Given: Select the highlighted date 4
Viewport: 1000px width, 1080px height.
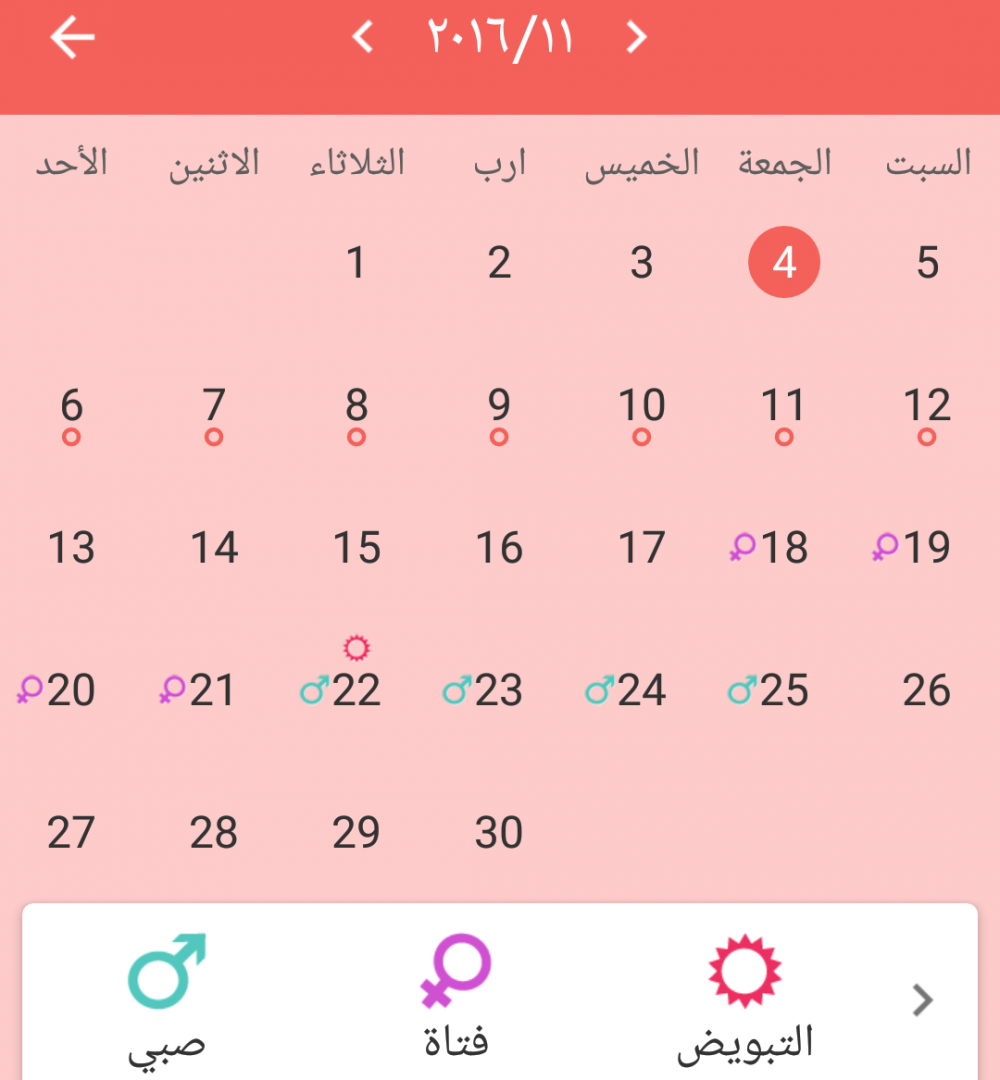Looking at the screenshot, I should [784, 263].
